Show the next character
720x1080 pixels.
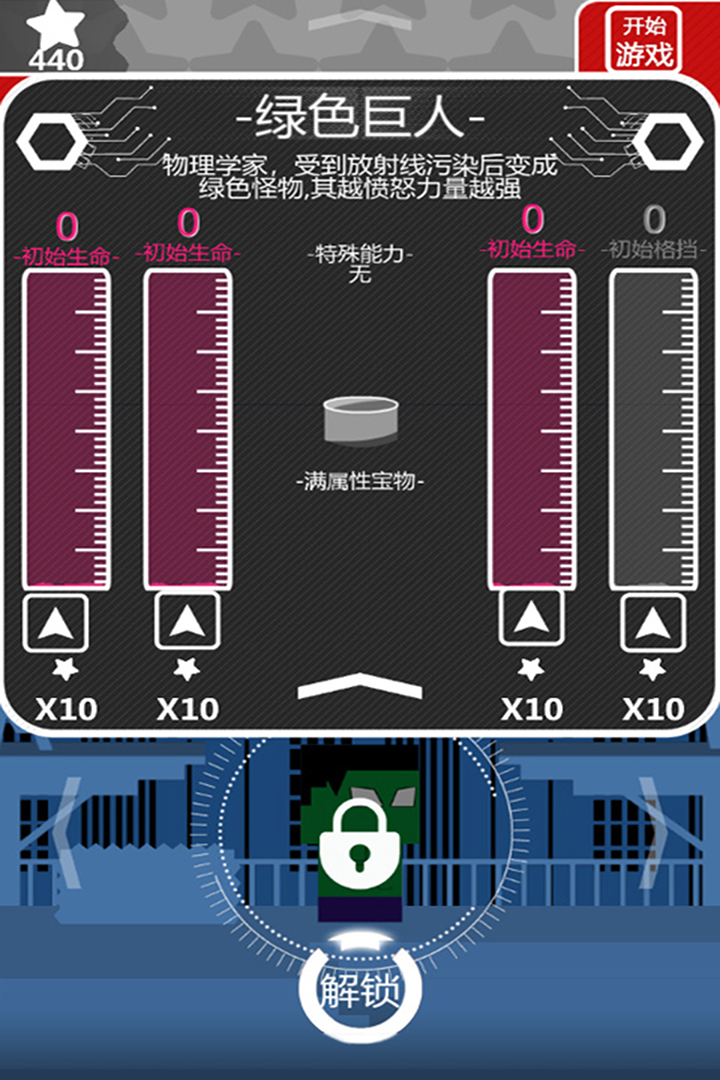pyautogui.click(x=657, y=820)
